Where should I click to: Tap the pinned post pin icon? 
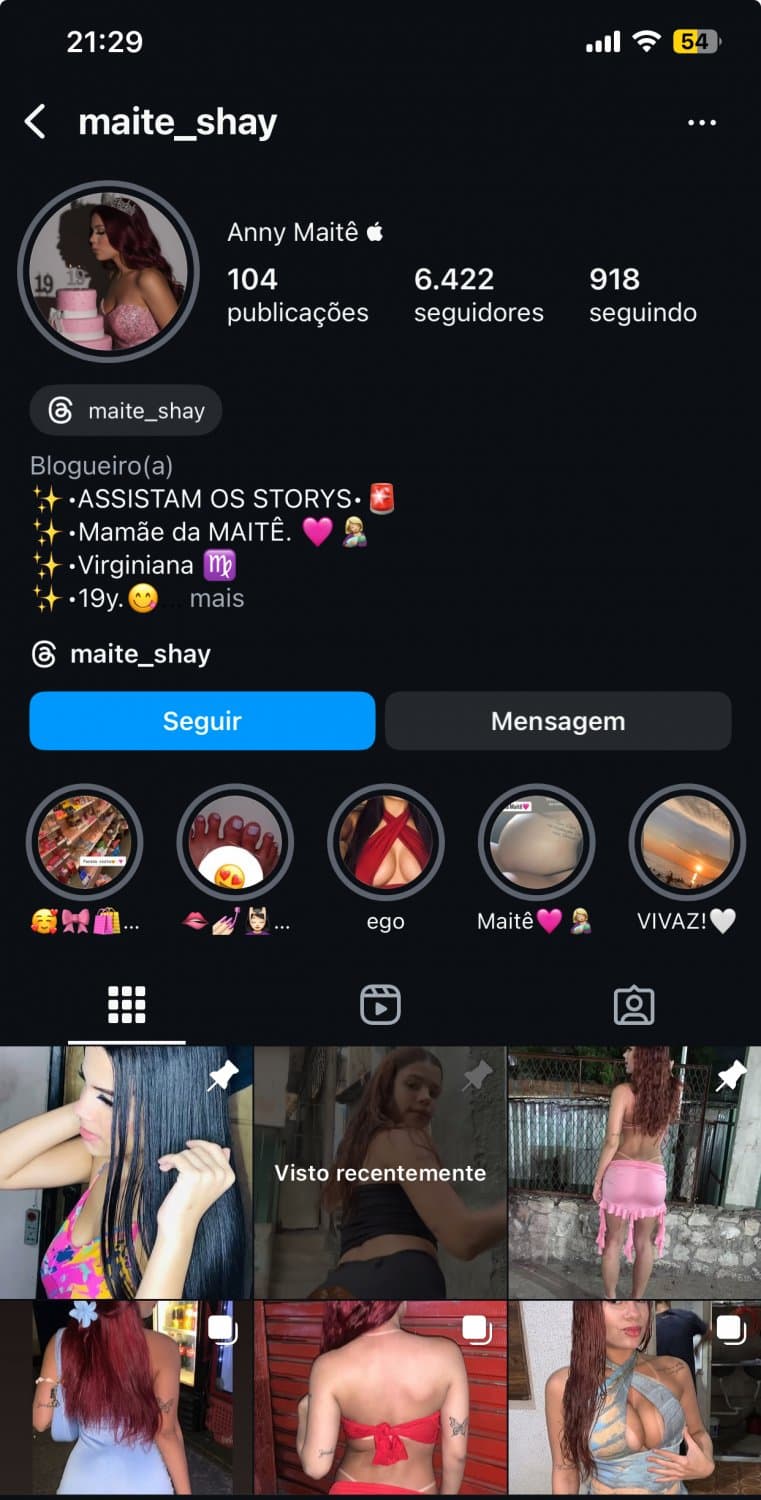click(222, 1076)
